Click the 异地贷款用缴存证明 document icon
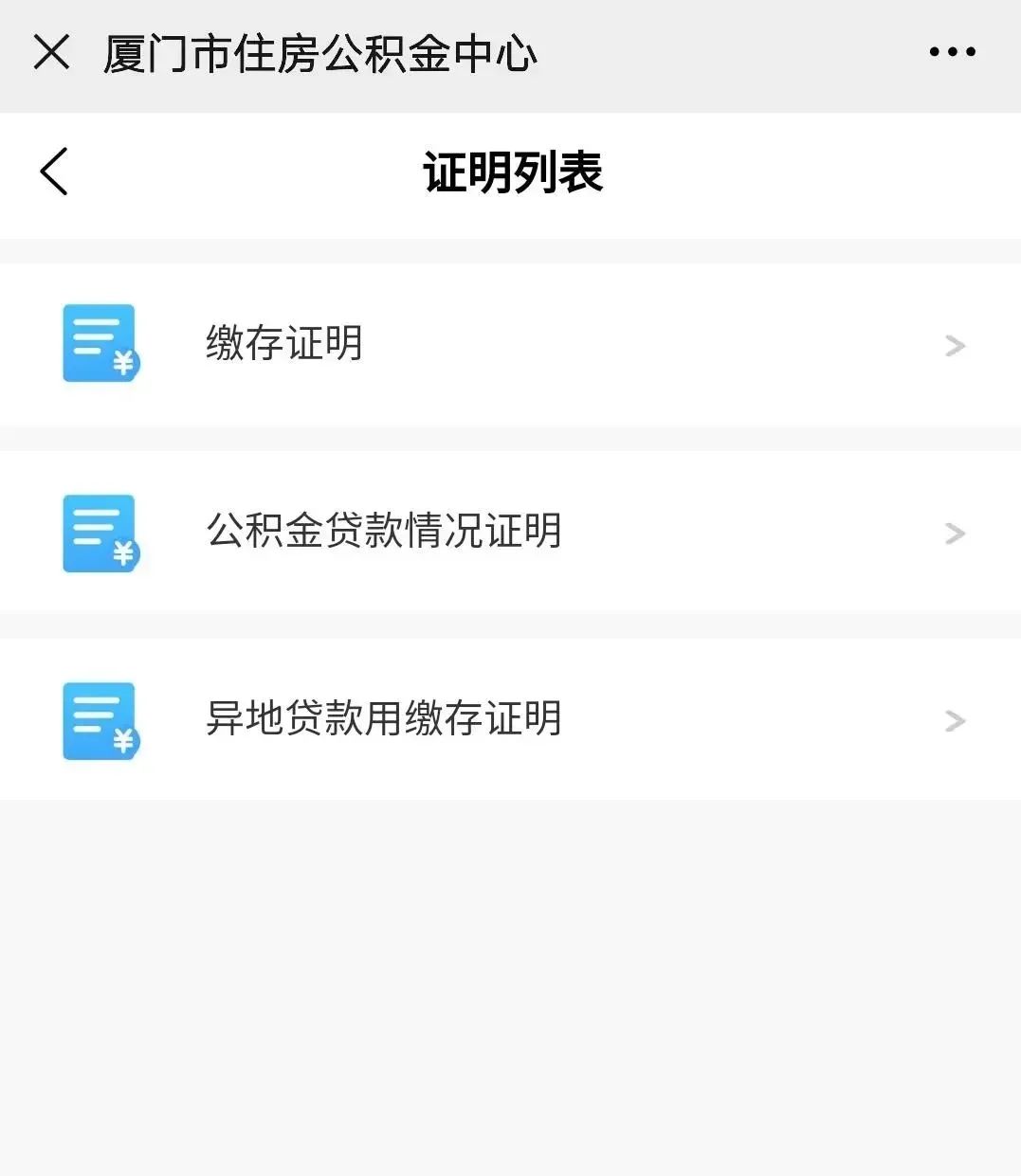 coord(99,720)
